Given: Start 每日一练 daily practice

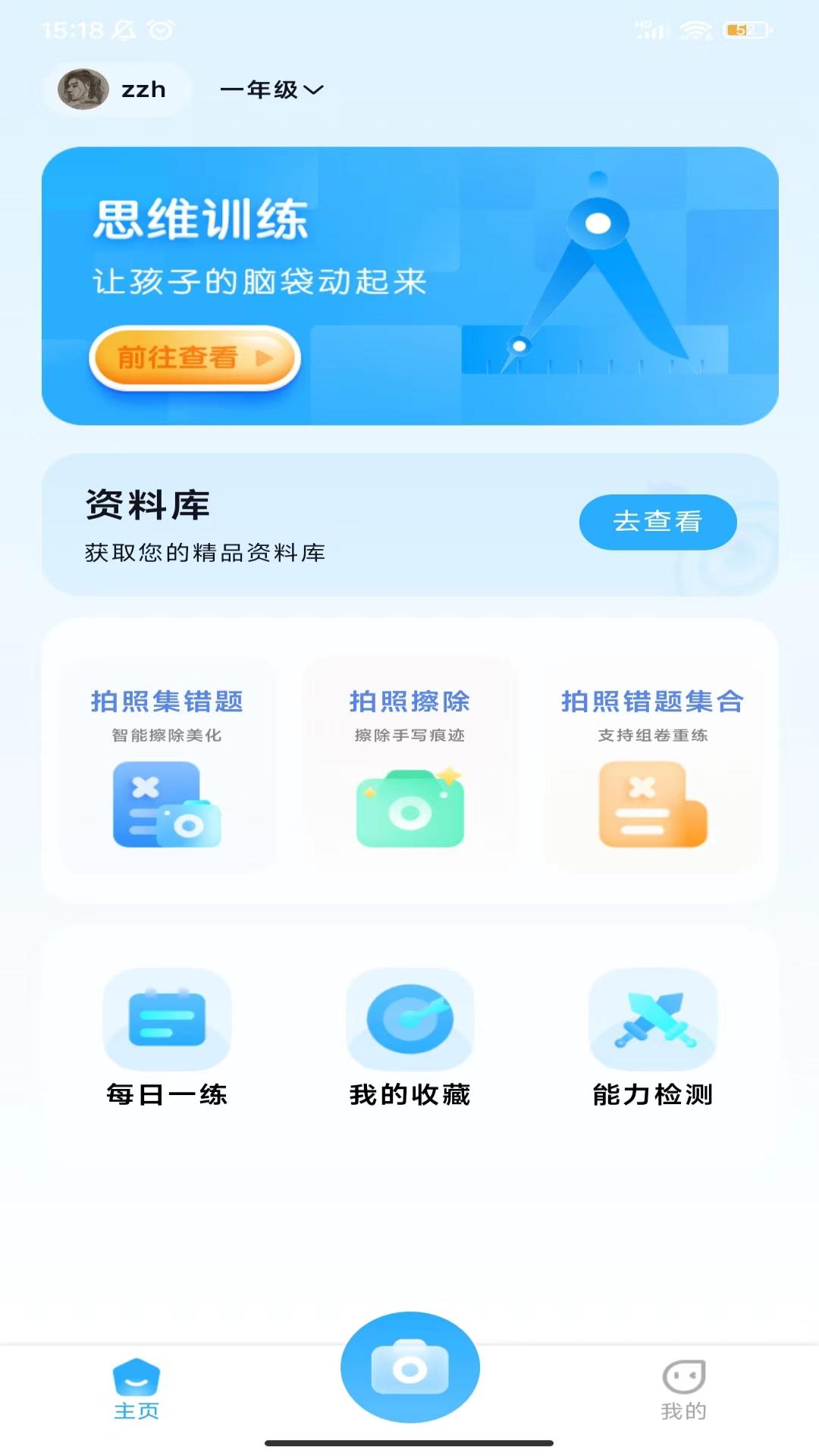Looking at the screenshot, I should [x=167, y=1037].
